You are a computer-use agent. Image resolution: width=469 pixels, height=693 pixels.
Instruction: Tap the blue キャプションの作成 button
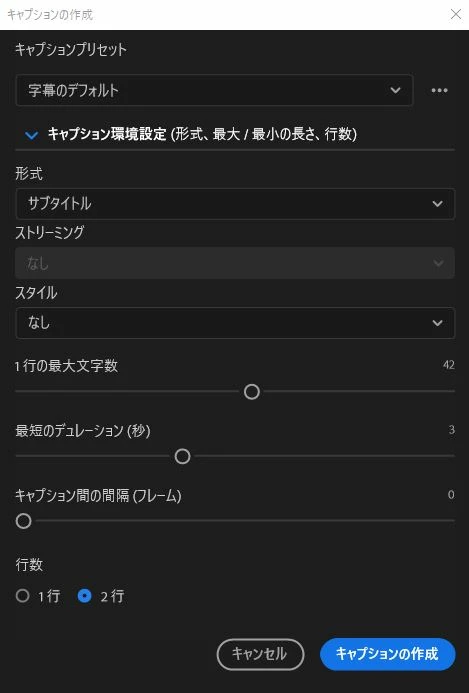[x=388, y=654]
